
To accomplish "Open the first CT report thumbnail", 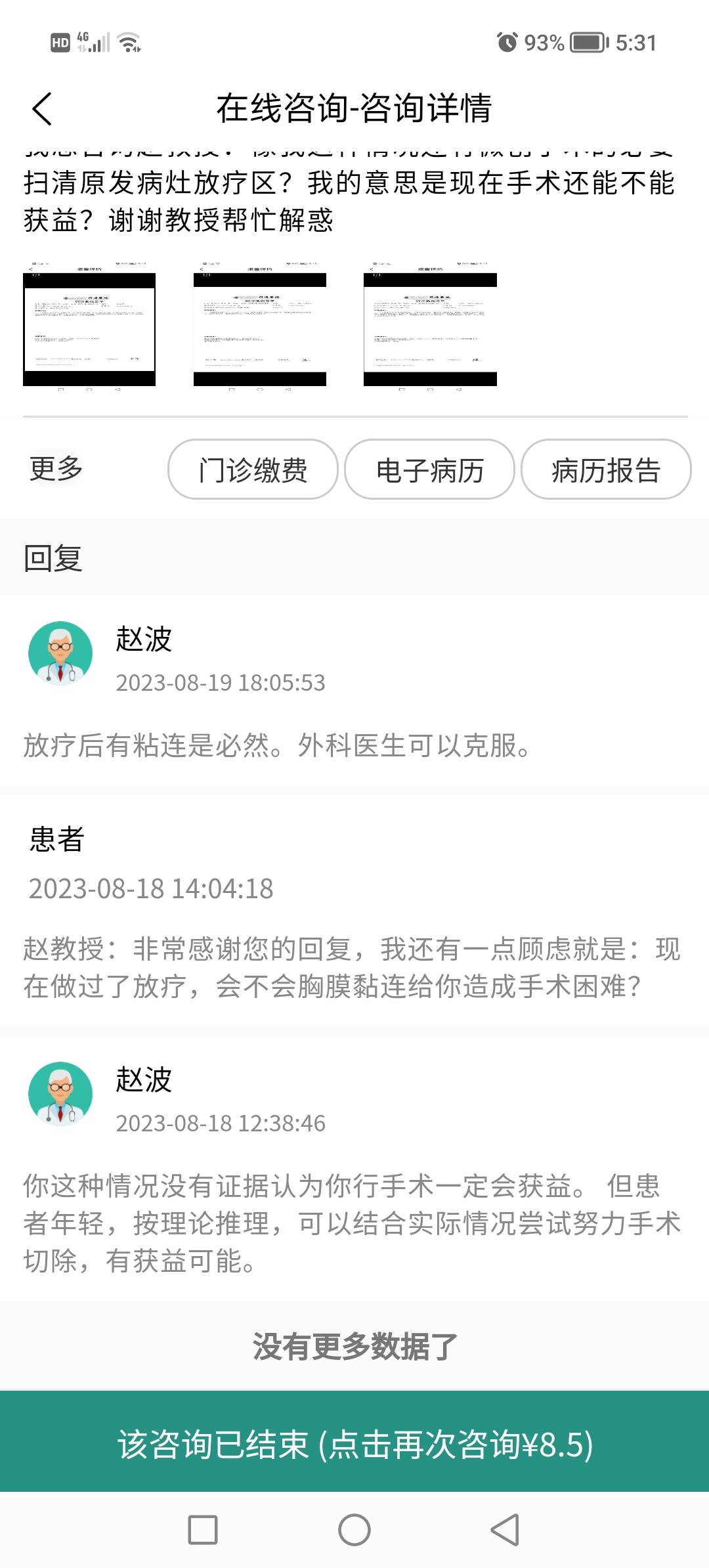I will tap(90, 324).
